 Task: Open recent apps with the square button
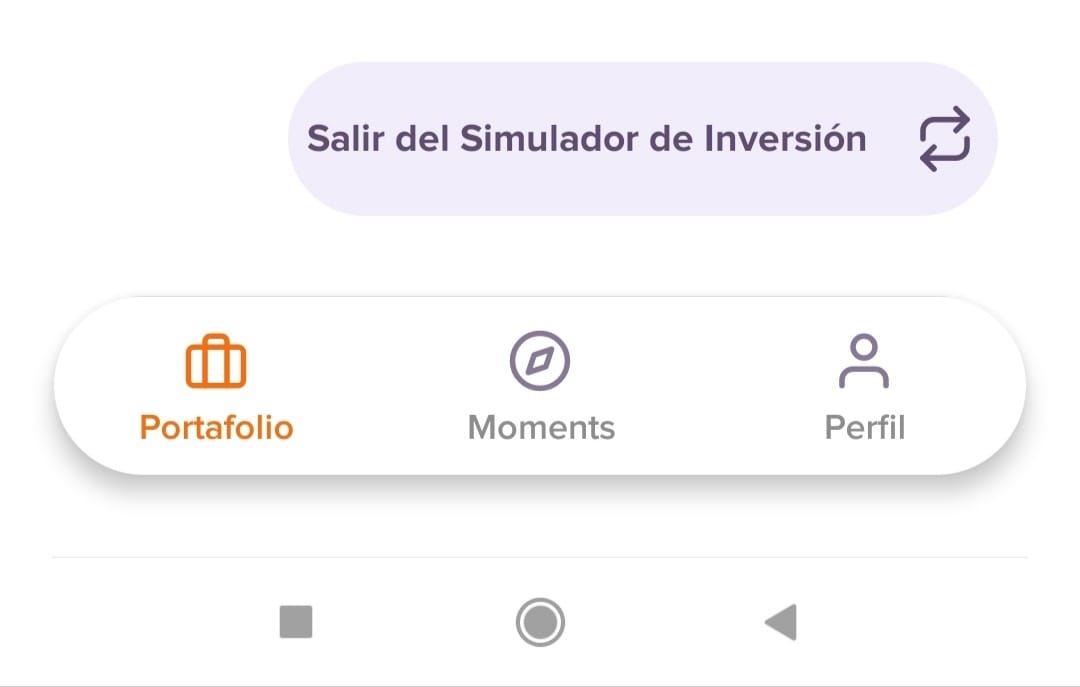point(296,622)
